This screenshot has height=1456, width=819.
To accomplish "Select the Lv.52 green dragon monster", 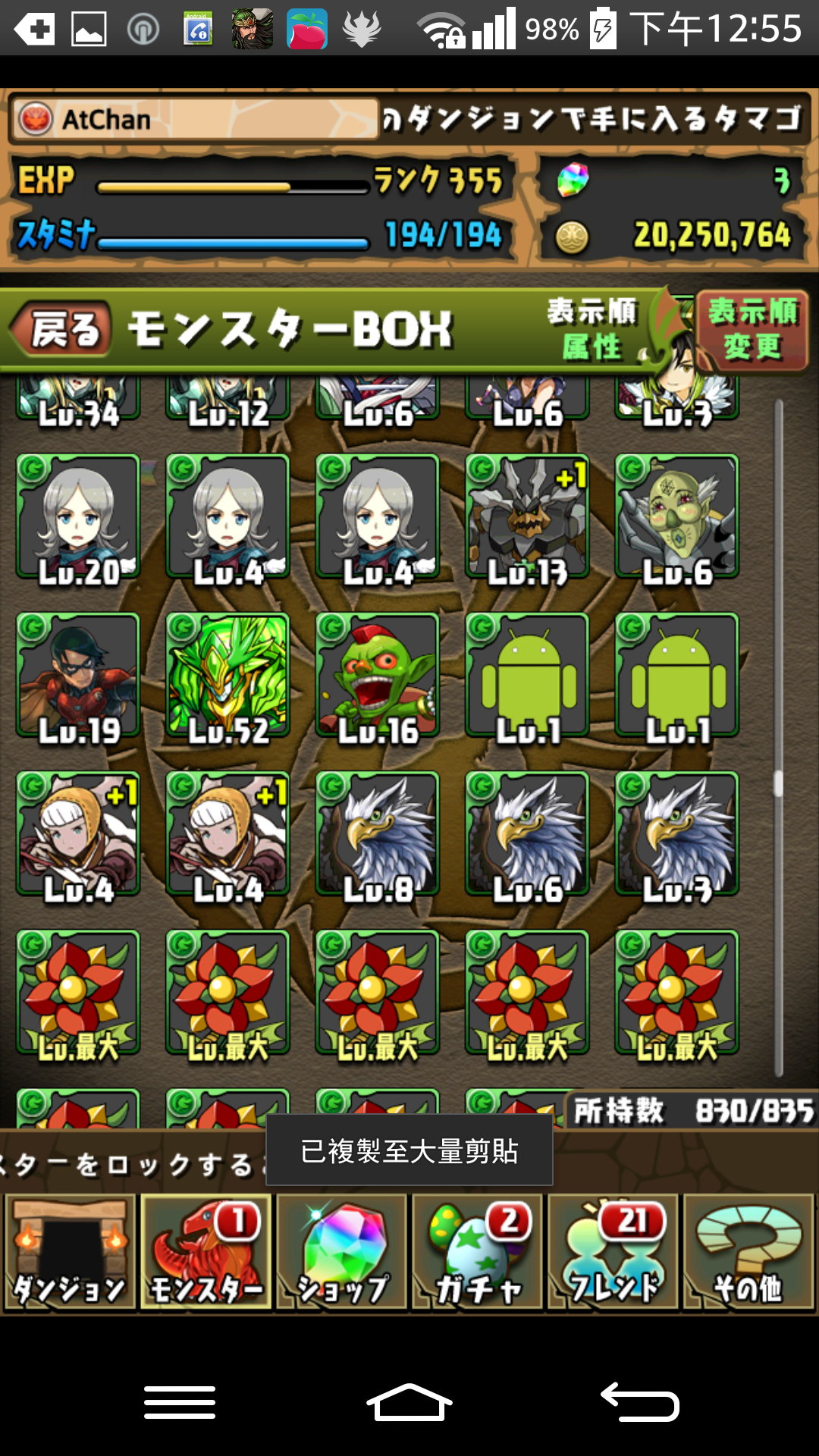I will (x=227, y=676).
